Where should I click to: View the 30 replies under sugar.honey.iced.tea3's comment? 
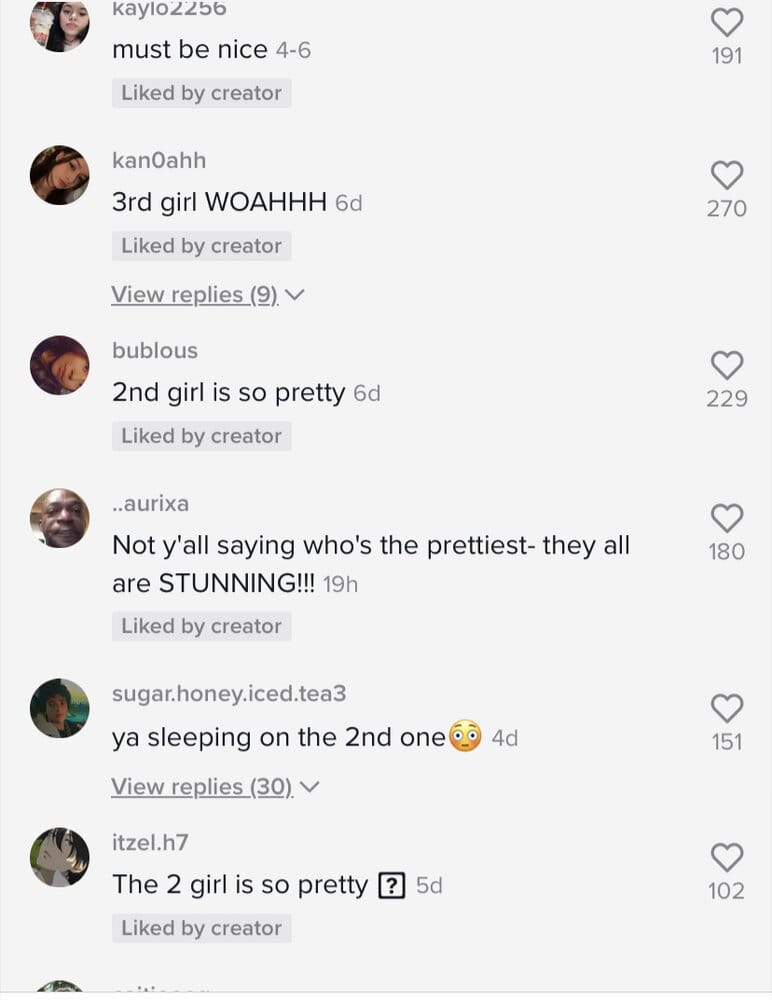[x=214, y=787]
